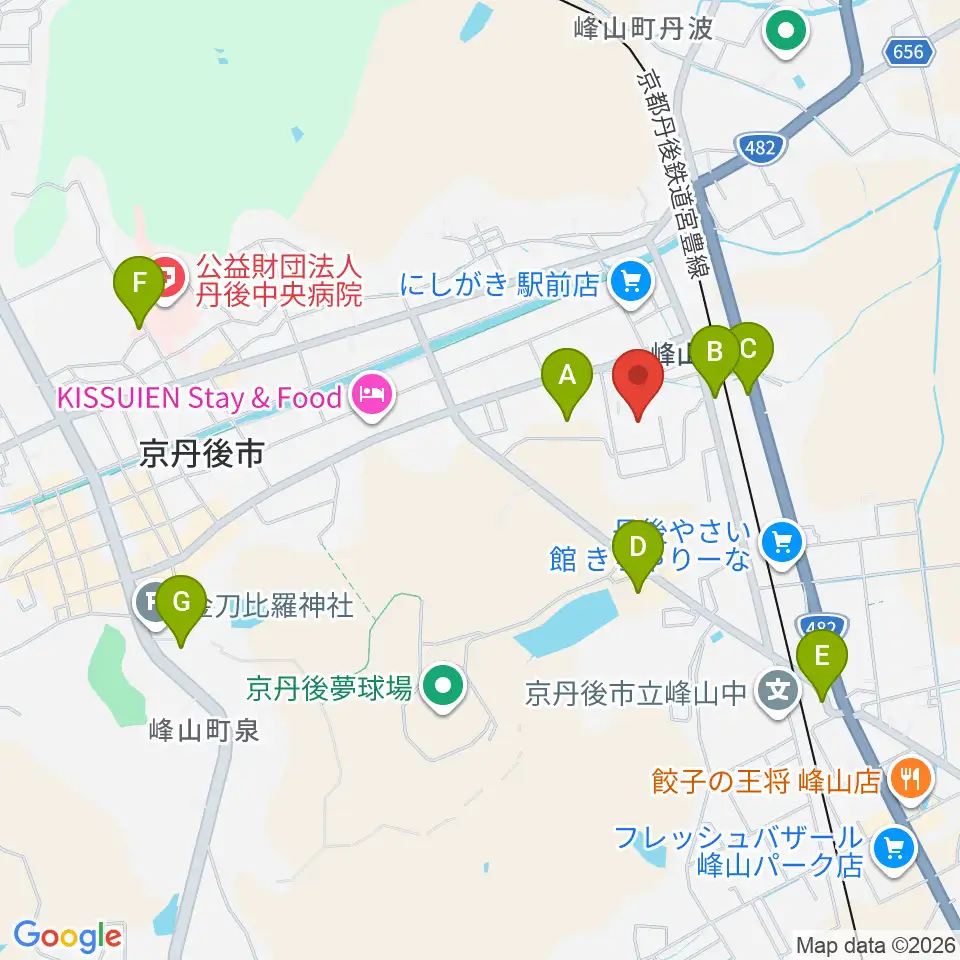Tap map marker D
The image size is (960, 960).
(x=637, y=556)
